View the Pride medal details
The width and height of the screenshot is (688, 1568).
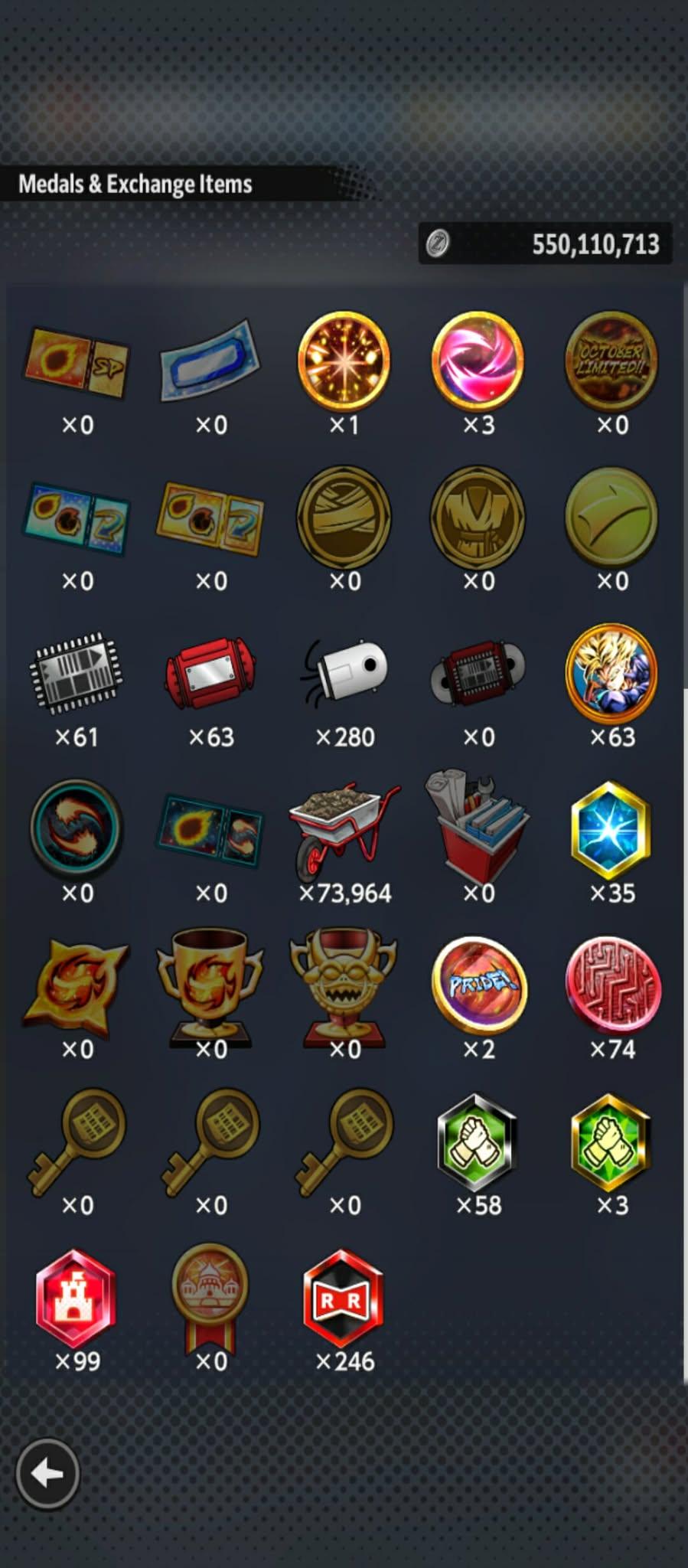478,985
